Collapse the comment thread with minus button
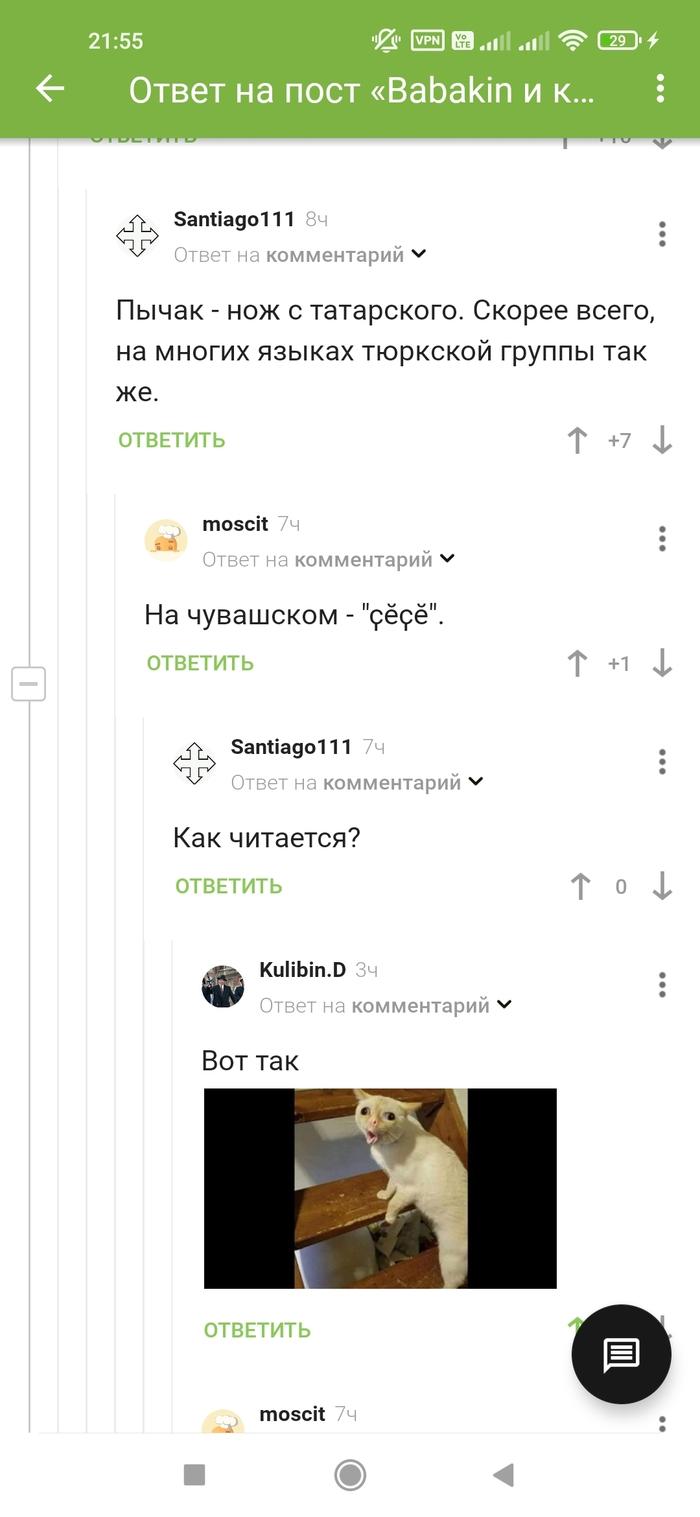The width and height of the screenshot is (700, 1517). click(29, 684)
